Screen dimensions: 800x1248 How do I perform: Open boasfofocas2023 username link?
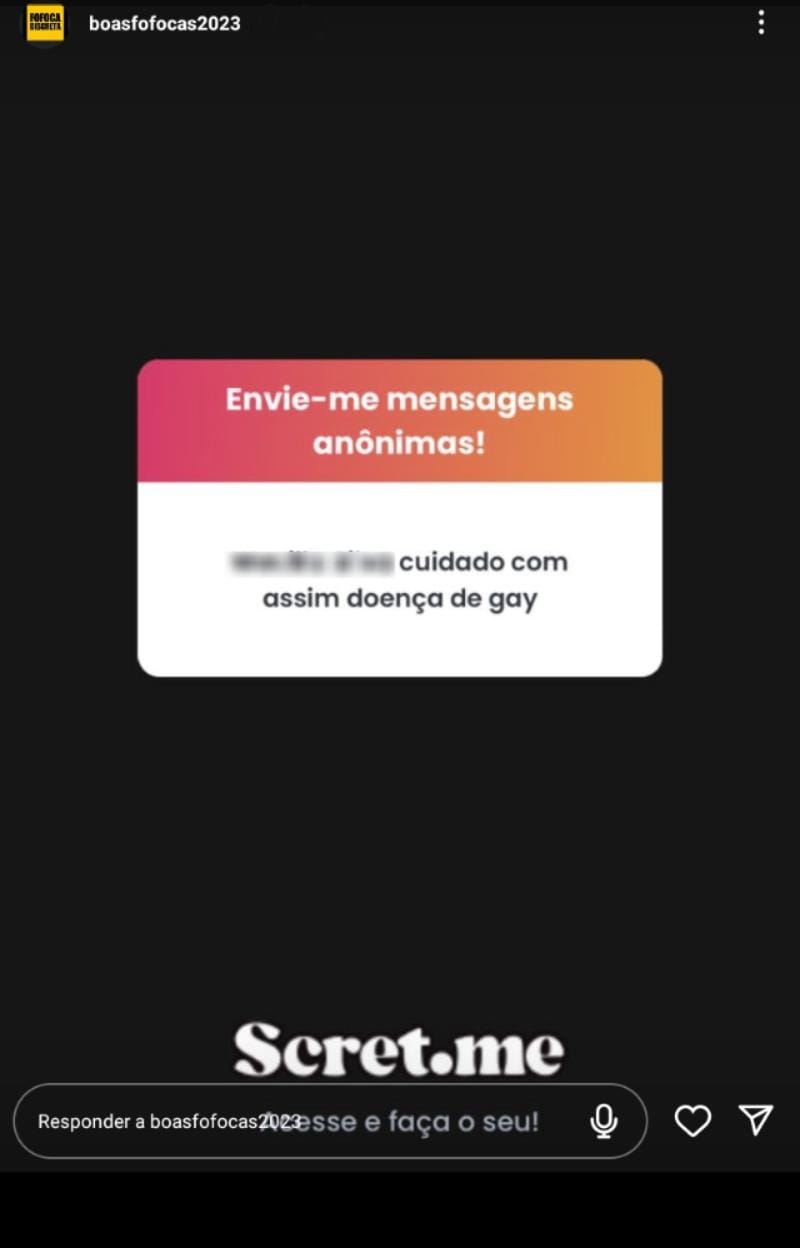coord(165,24)
